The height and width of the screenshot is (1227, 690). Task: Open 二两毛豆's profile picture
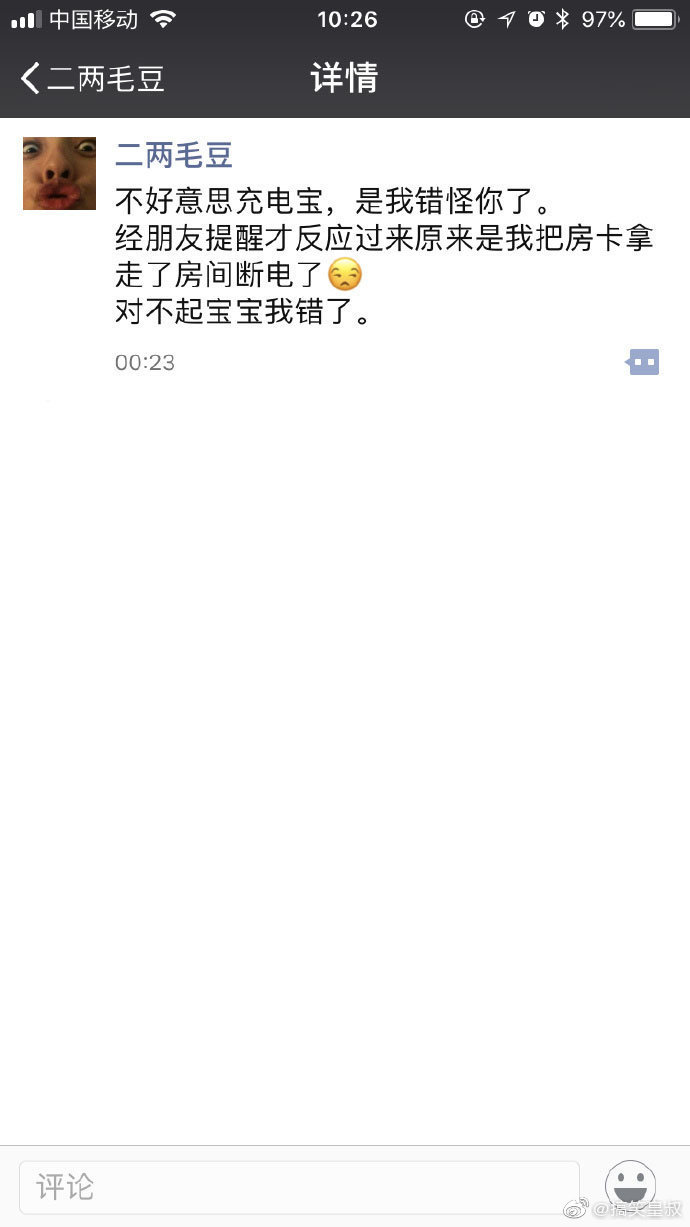(59, 173)
